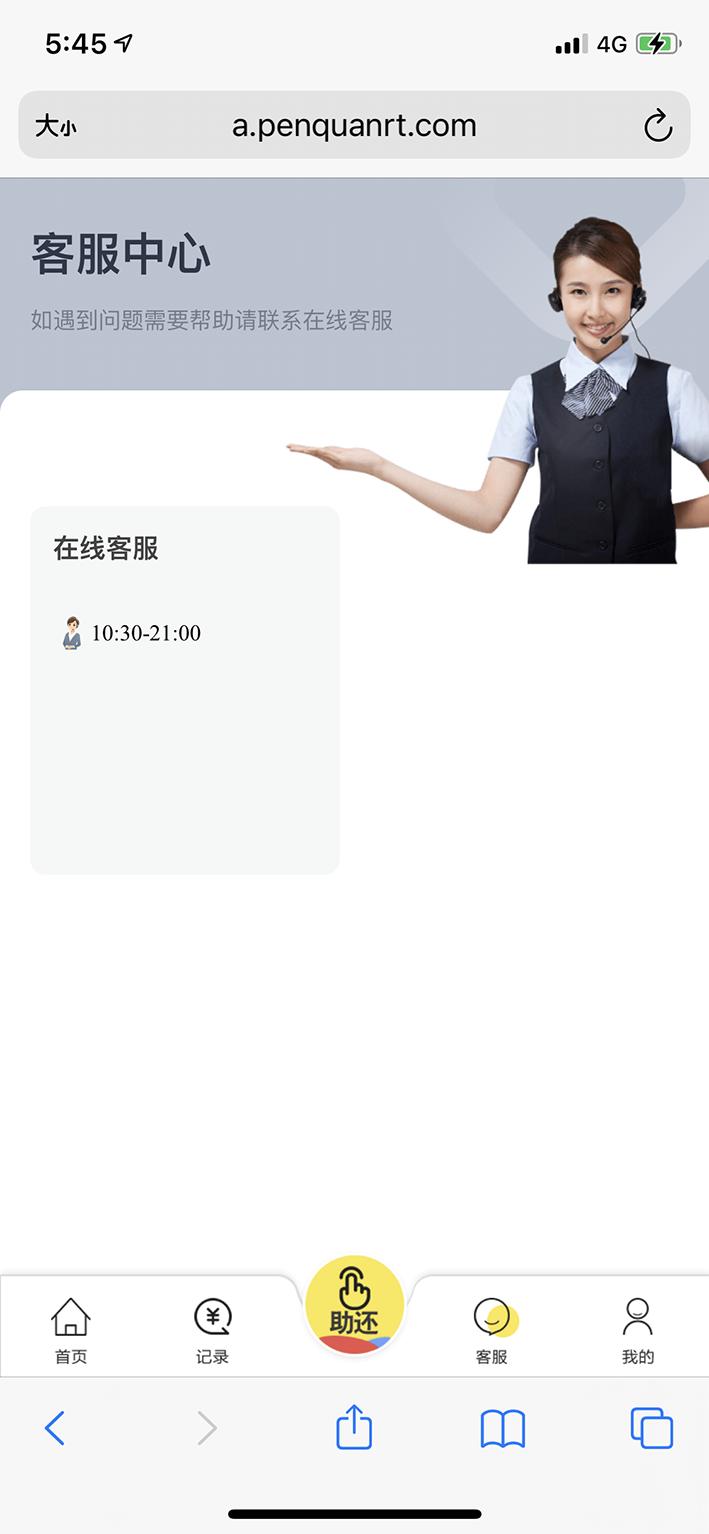
Task: Go to the 首页 home tab
Action: (70, 1329)
